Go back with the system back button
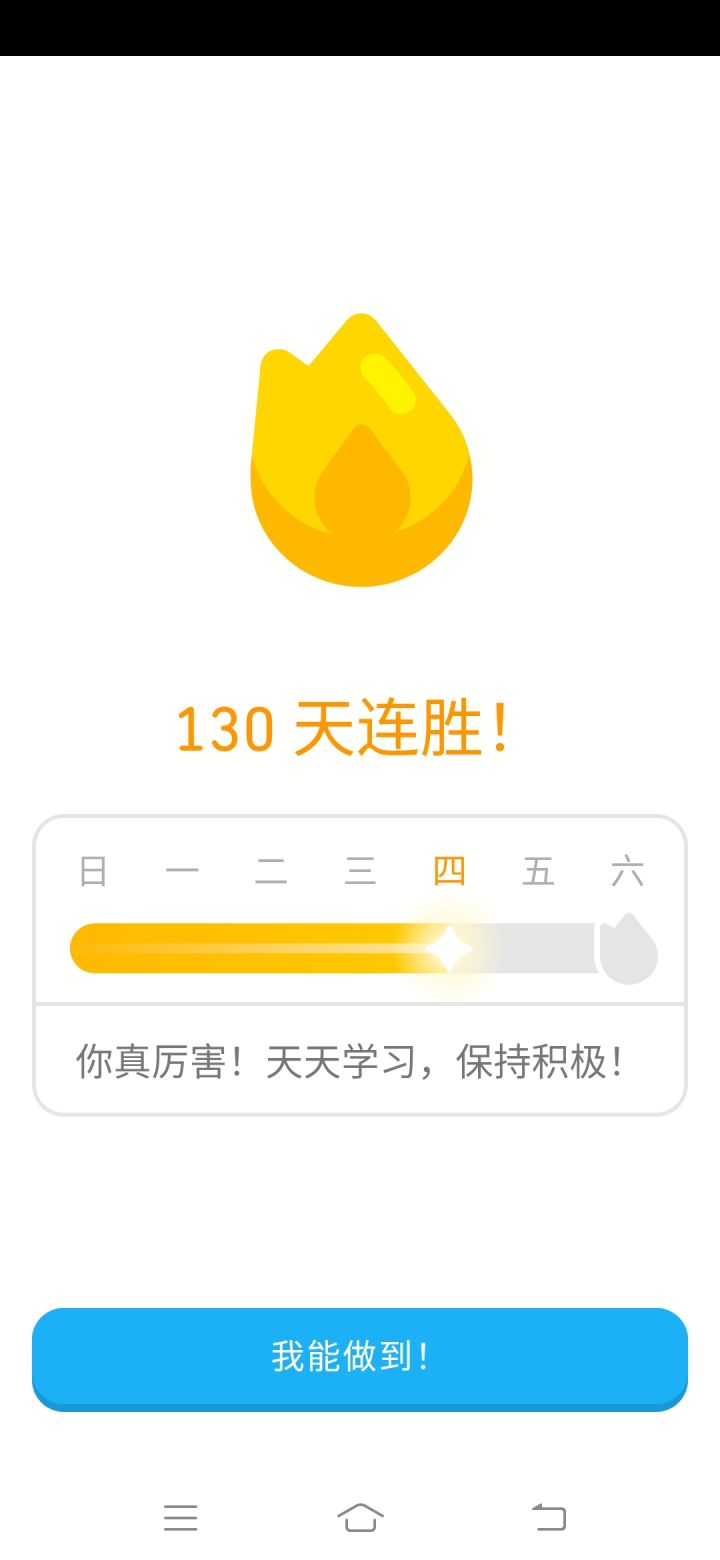Image resolution: width=720 pixels, height=1560 pixels. tap(548, 1517)
